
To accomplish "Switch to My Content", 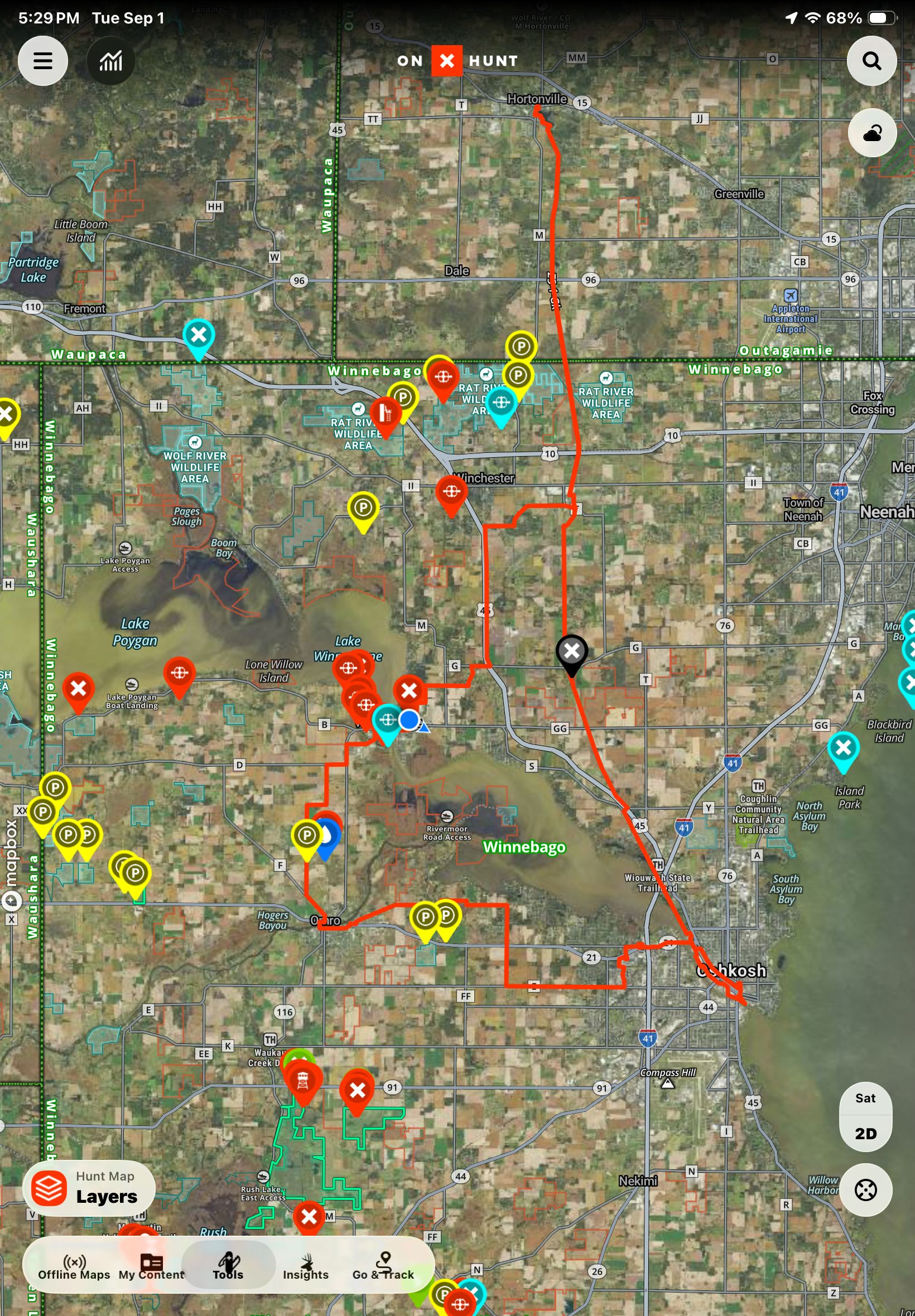I will click(152, 1267).
